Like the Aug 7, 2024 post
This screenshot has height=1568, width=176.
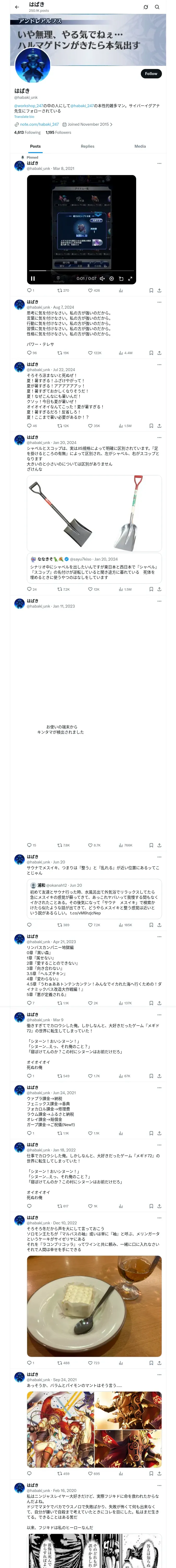coord(95,353)
